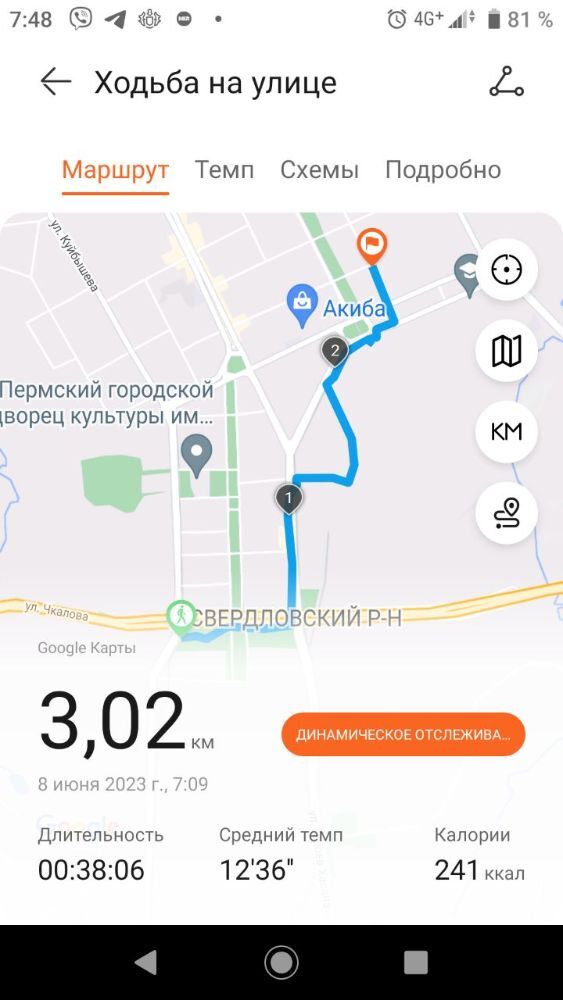Go back using the top-left arrow
The image size is (563, 1000).
tap(55, 82)
